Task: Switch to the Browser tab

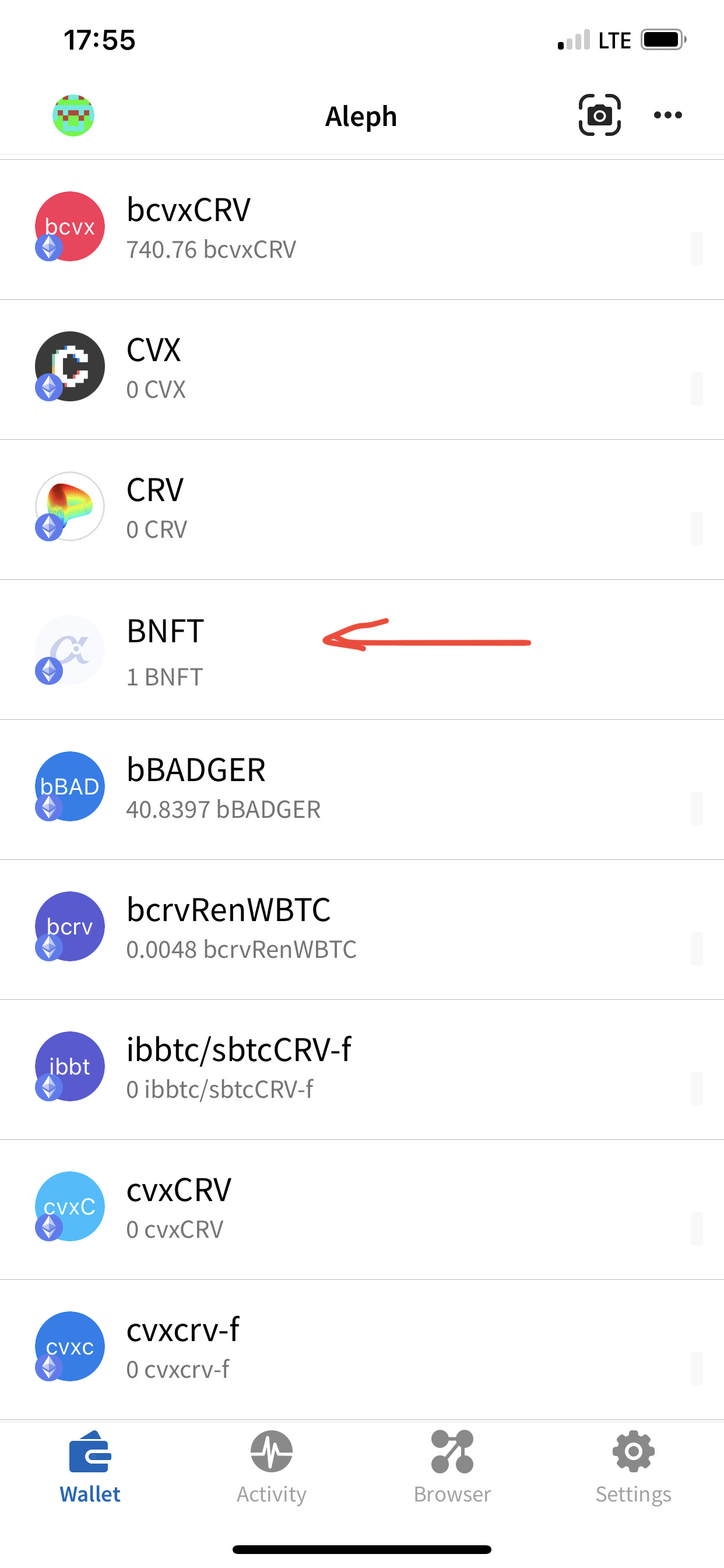Action: click(452, 1467)
